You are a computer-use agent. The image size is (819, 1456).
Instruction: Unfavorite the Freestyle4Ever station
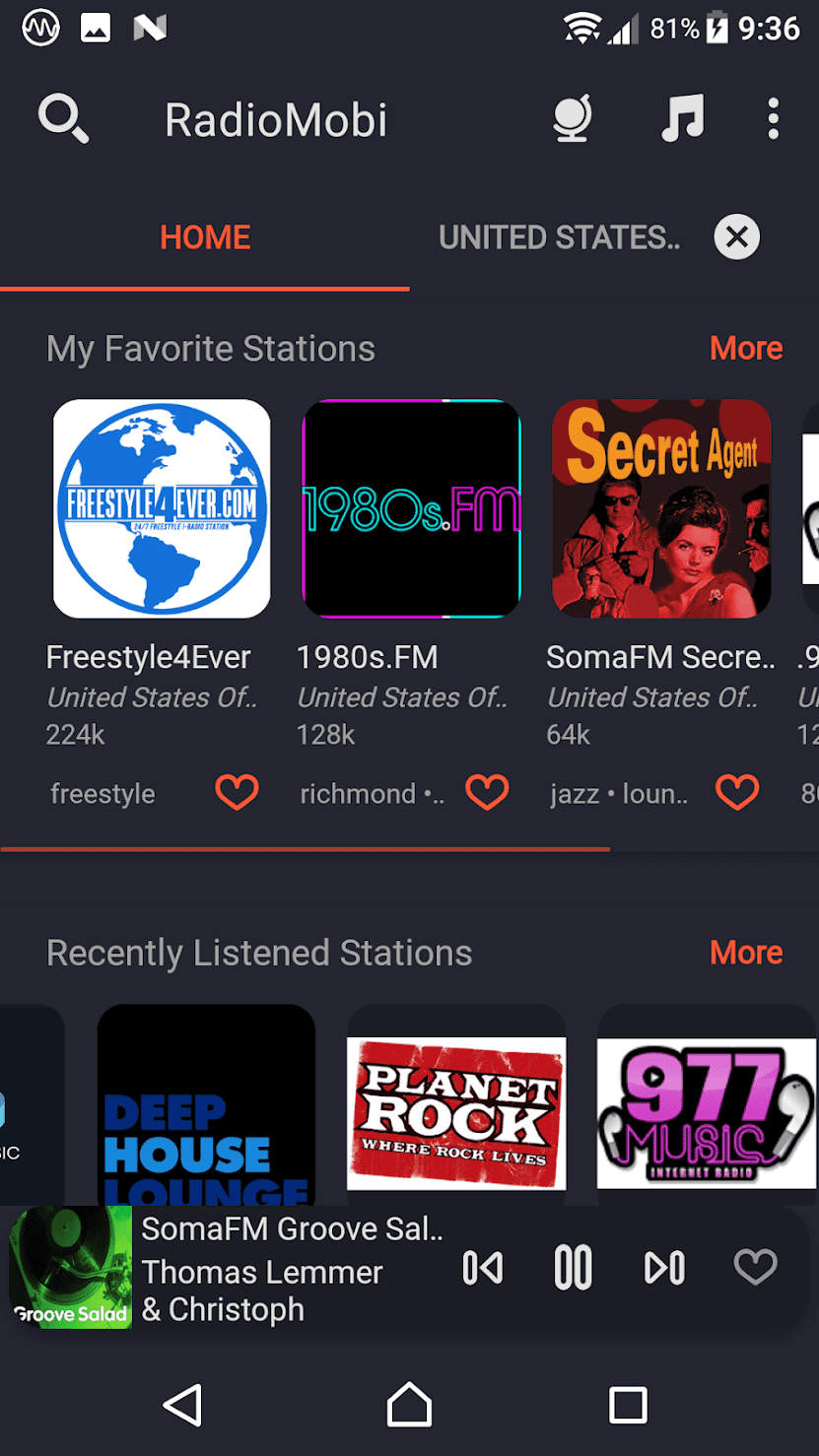(x=237, y=792)
